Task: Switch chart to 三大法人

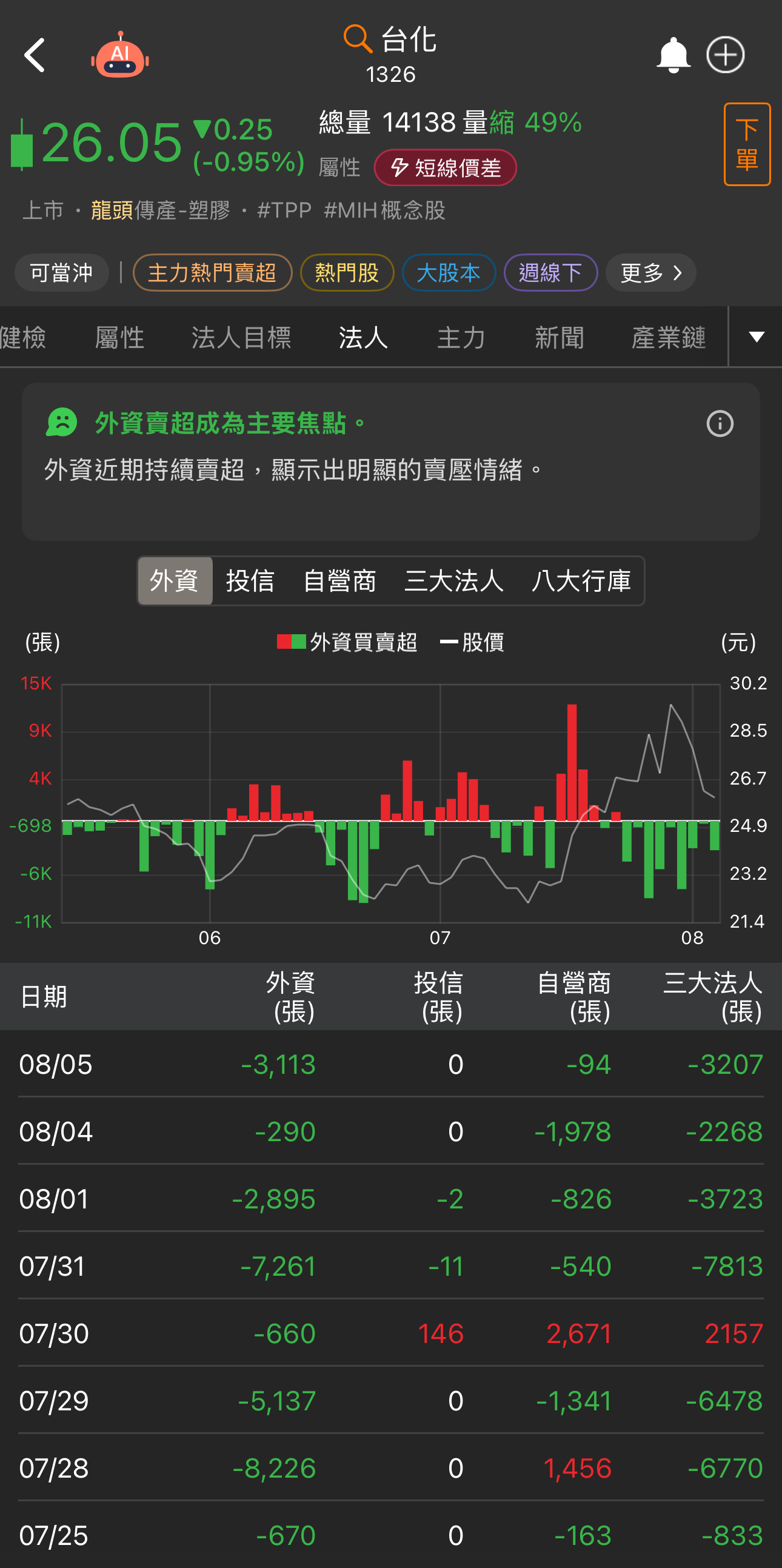Action: pyautogui.click(x=454, y=581)
